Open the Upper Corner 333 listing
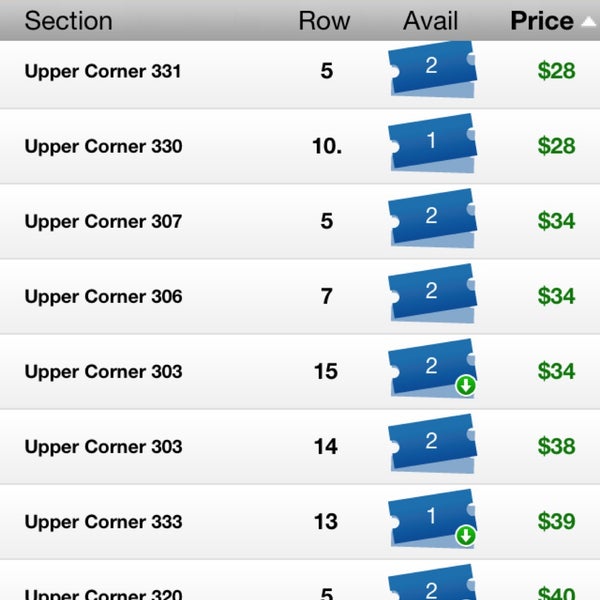Image resolution: width=600 pixels, height=600 pixels. coord(300,521)
